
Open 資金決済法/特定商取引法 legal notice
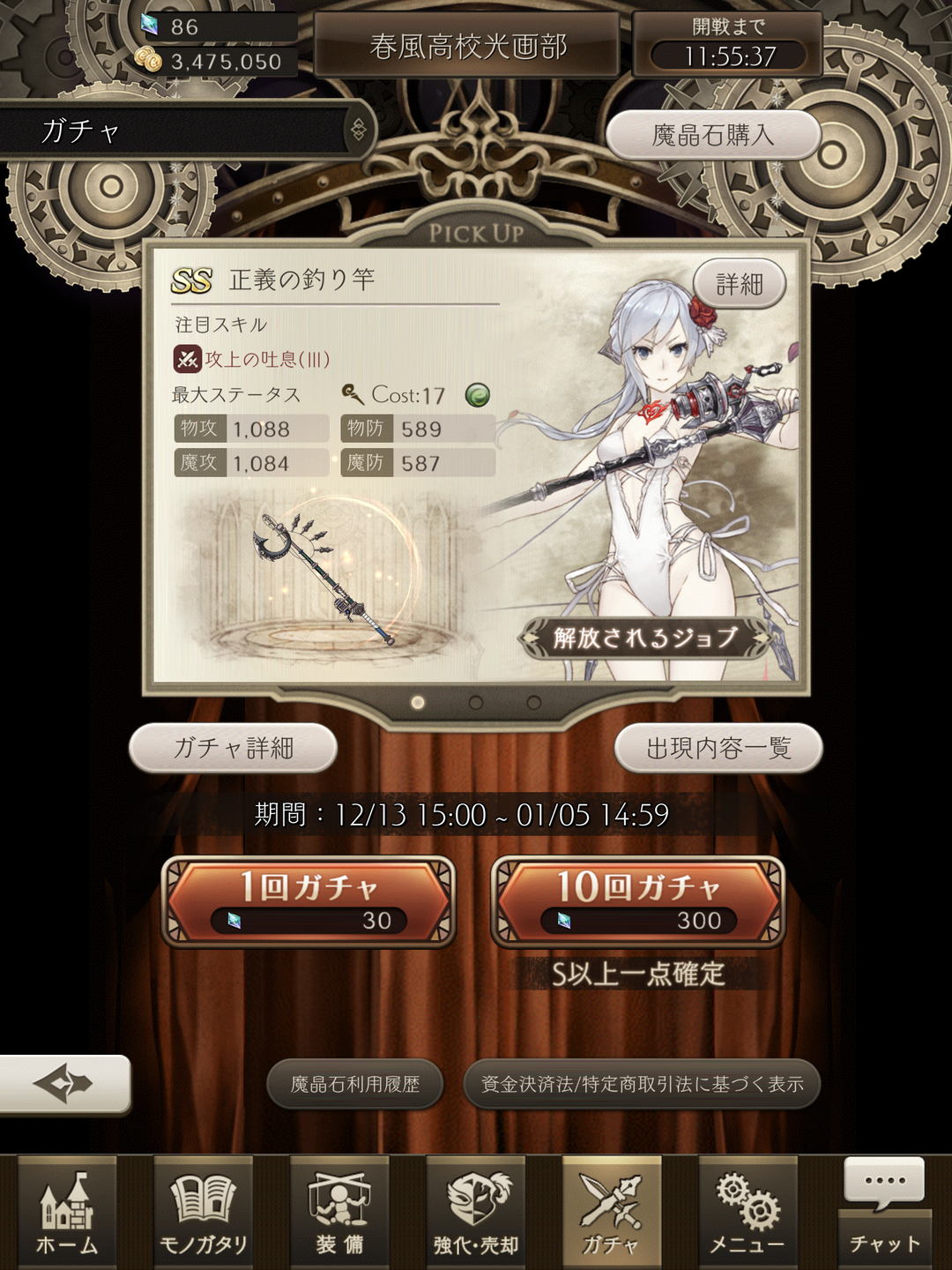click(x=642, y=1084)
